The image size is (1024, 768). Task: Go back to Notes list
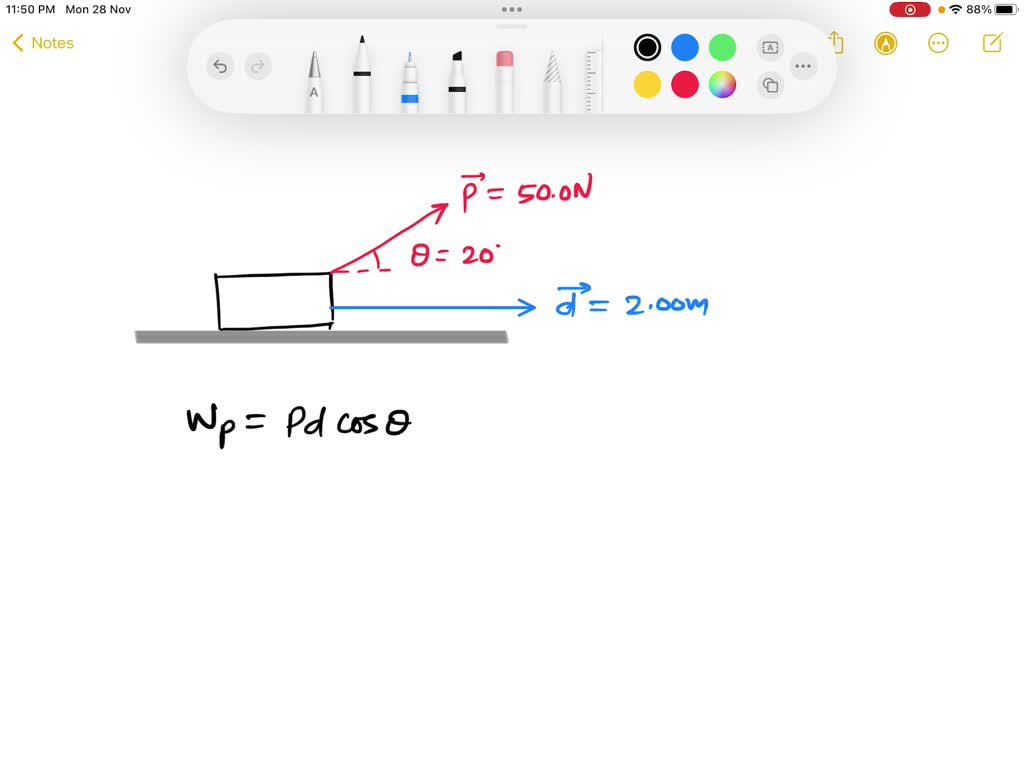(x=43, y=43)
